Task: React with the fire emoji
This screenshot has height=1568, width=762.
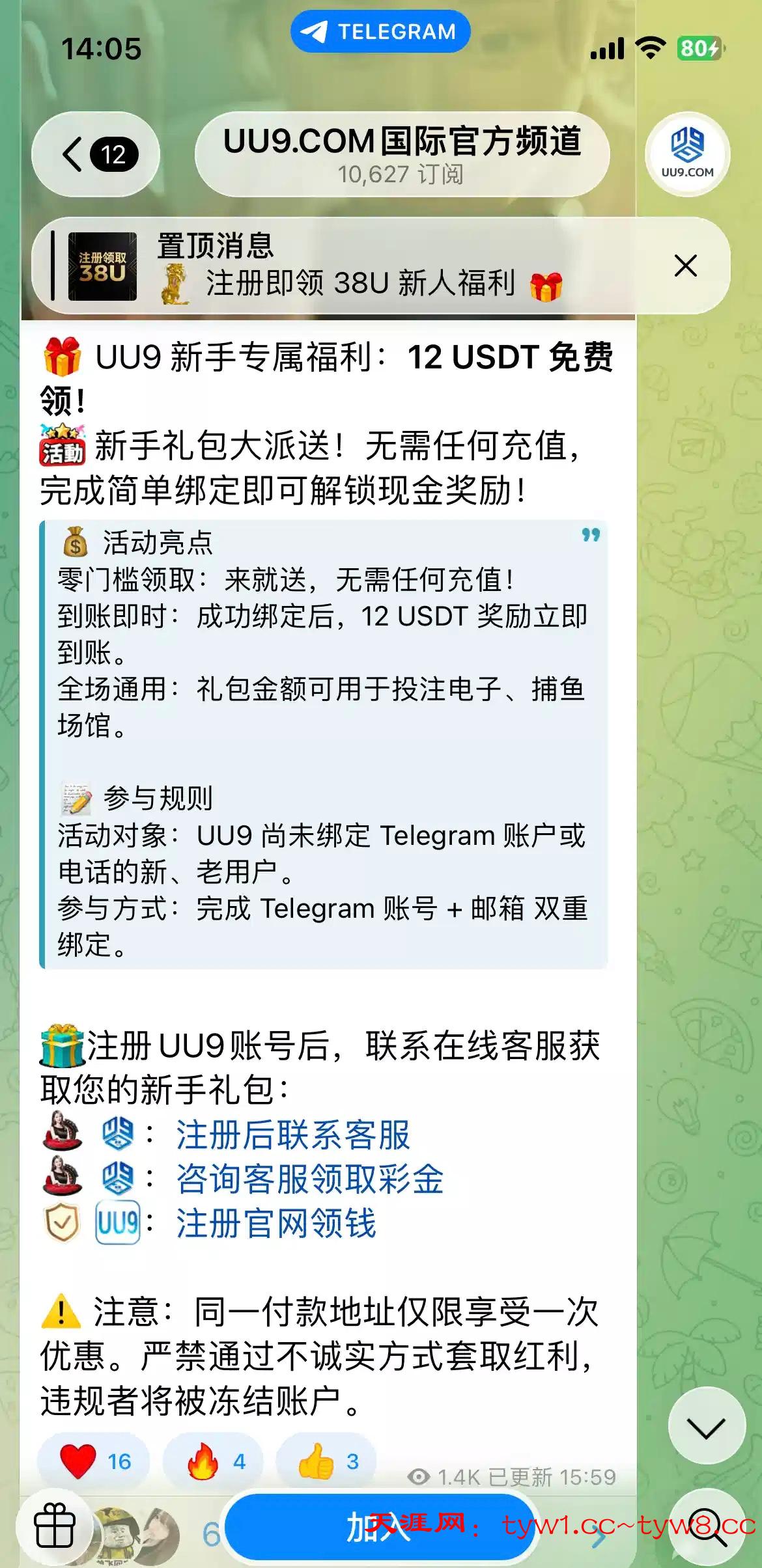Action: coord(214,1461)
